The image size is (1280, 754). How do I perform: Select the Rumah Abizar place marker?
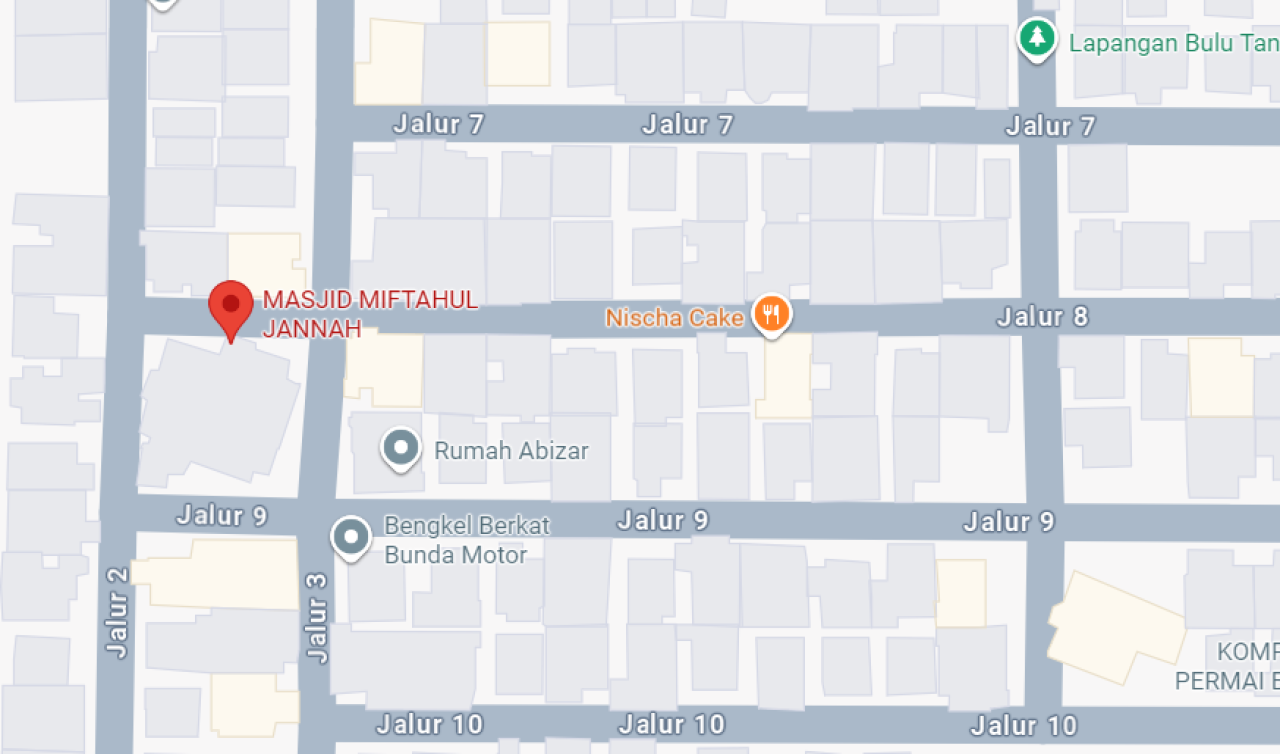click(x=401, y=449)
